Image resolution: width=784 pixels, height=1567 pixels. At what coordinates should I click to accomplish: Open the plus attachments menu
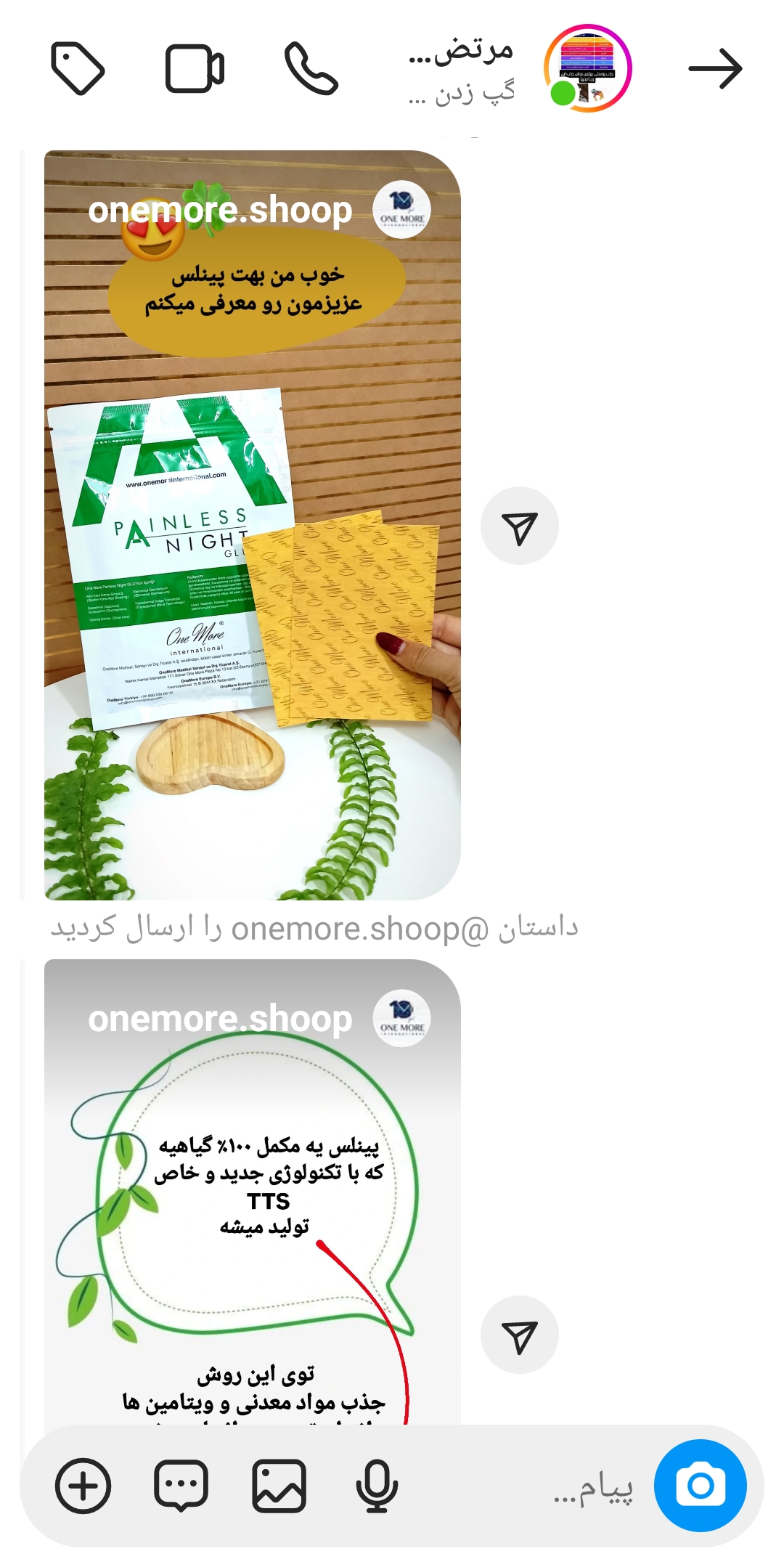tap(83, 1486)
